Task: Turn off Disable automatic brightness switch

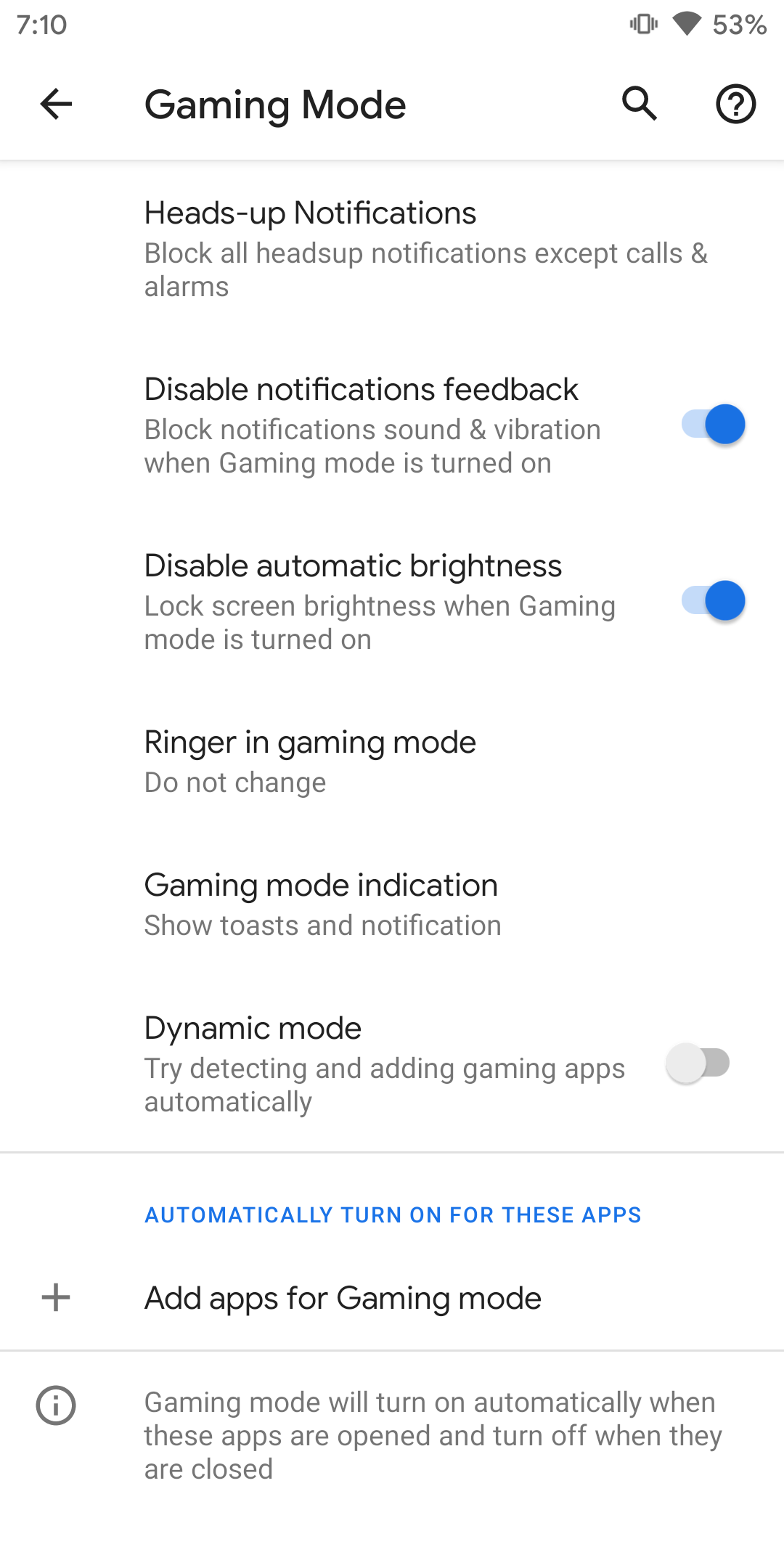Action: 713,601
